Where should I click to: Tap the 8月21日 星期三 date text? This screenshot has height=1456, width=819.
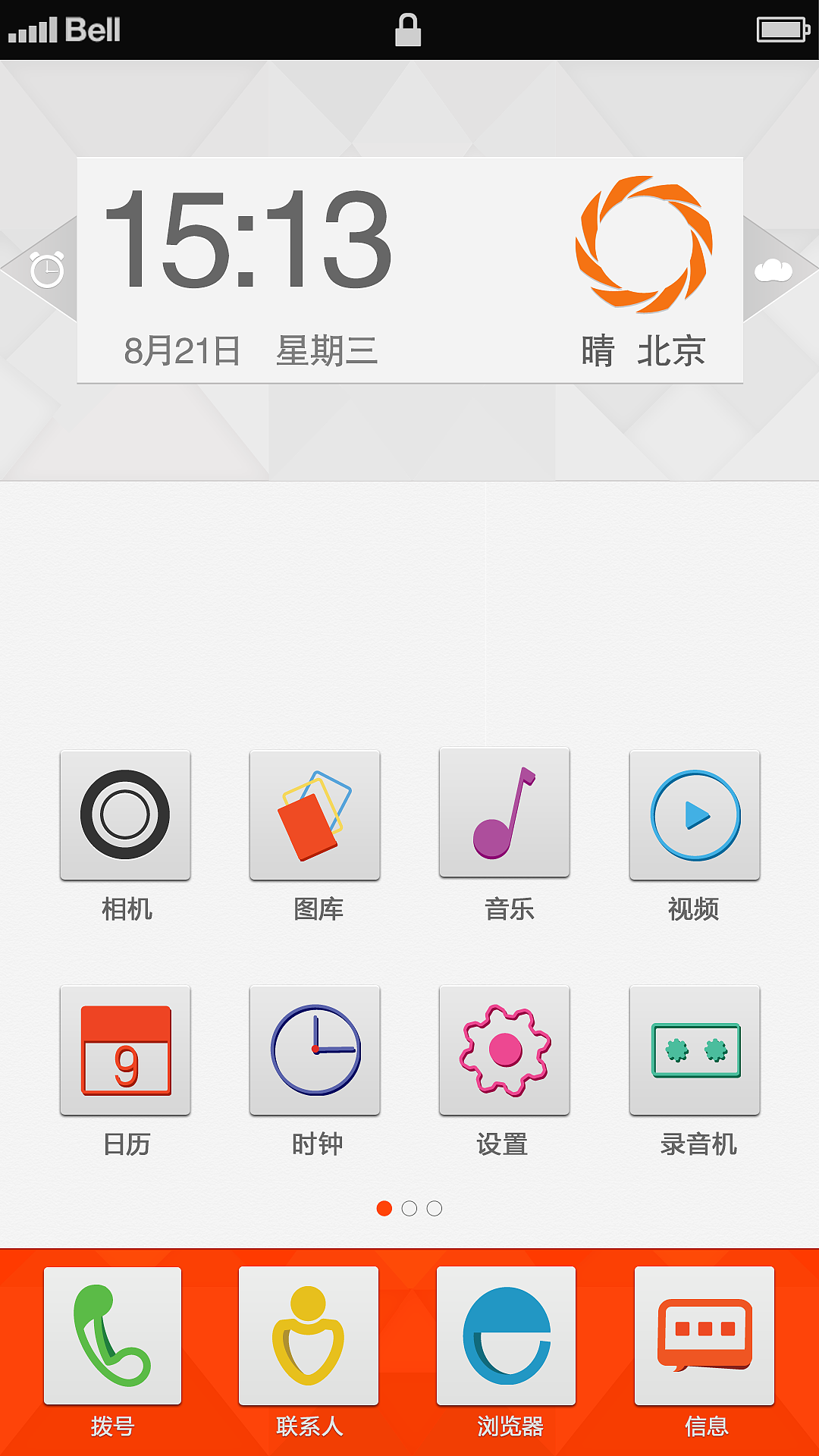[x=250, y=349]
